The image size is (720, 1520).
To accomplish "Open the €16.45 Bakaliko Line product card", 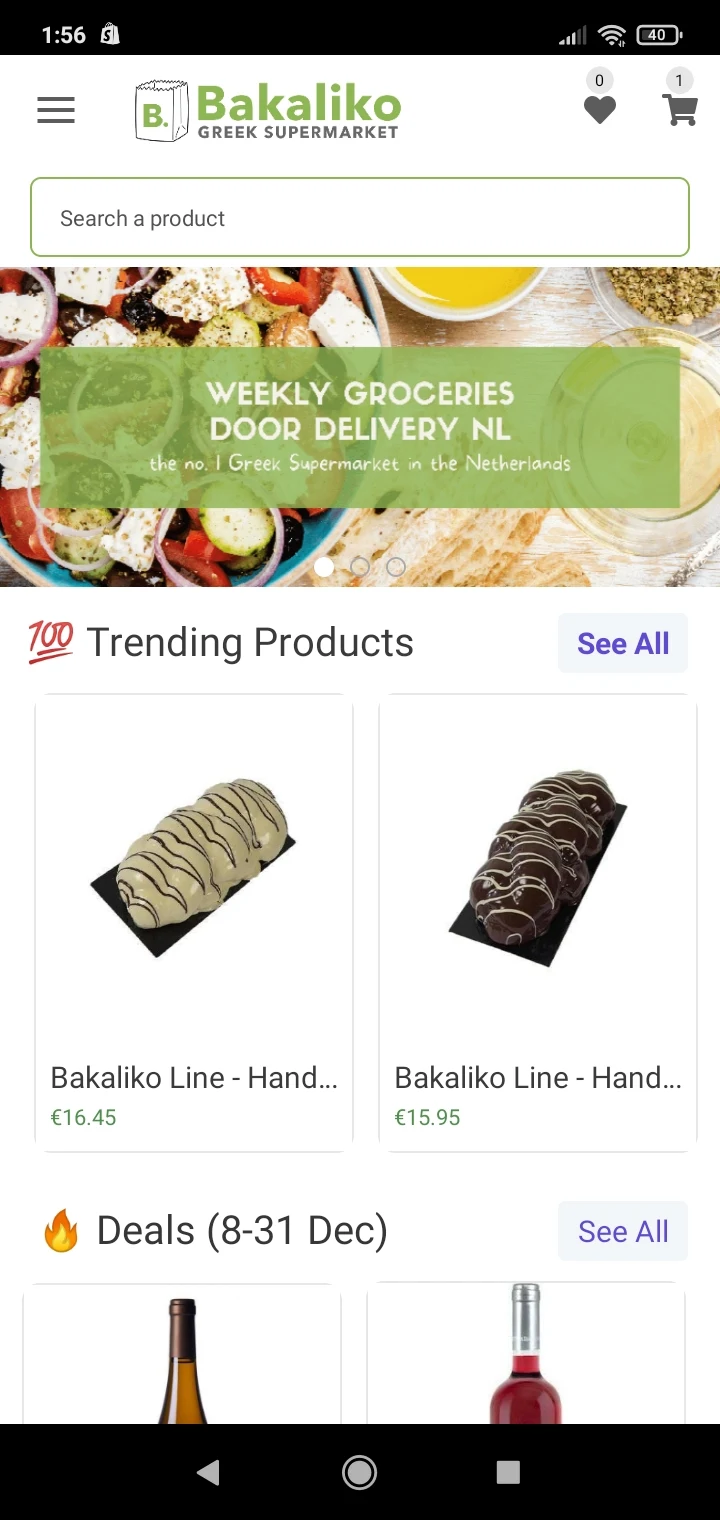I will pos(194,922).
